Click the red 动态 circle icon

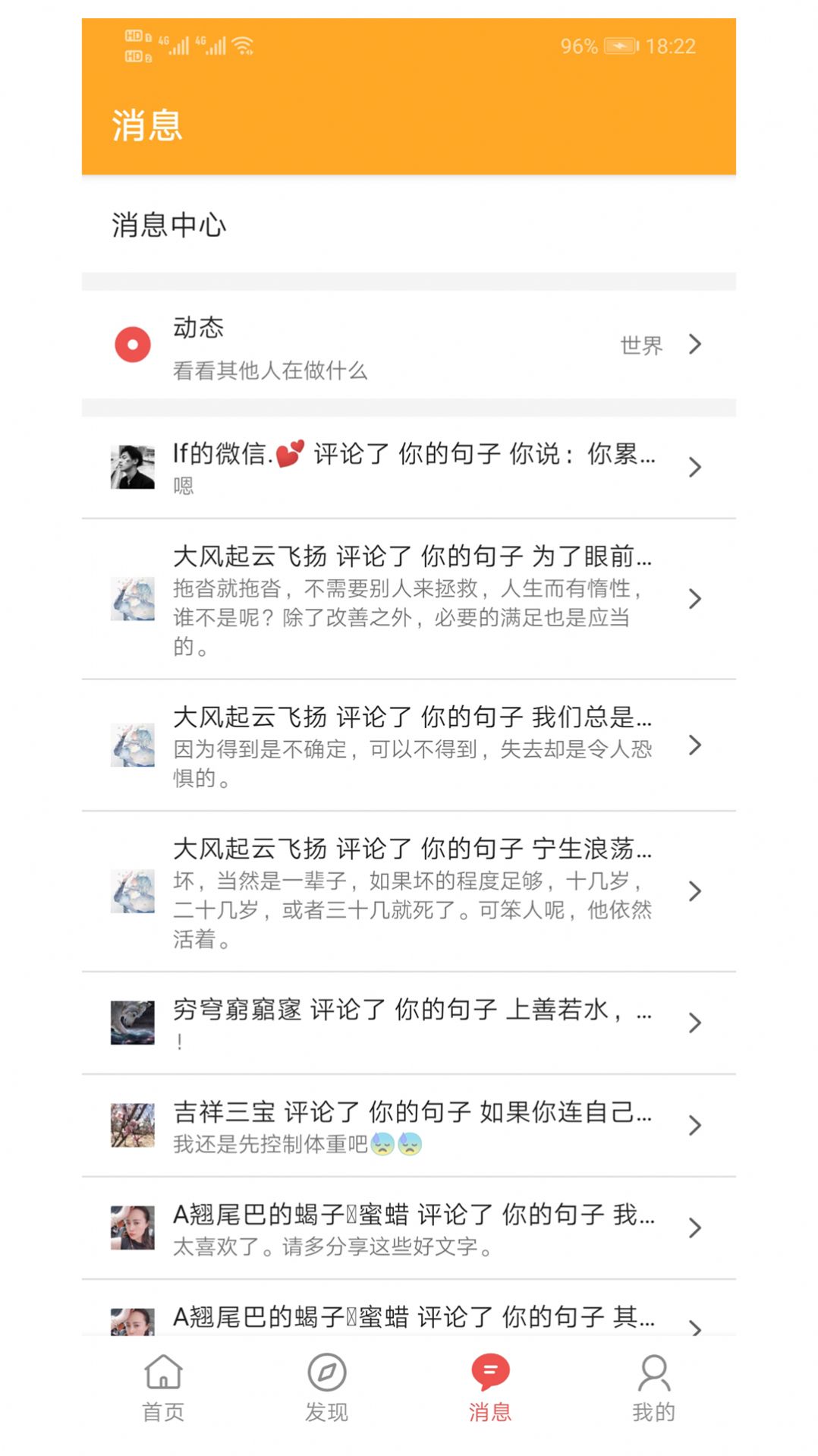(x=133, y=345)
